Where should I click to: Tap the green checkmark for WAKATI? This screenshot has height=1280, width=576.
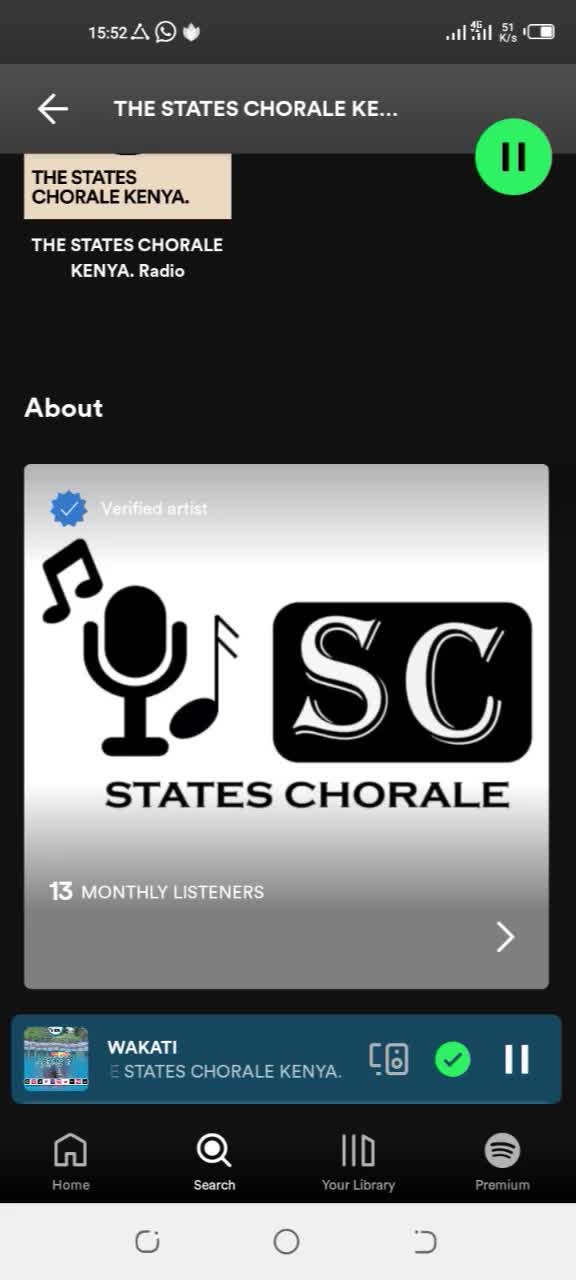click(453, 1059)
